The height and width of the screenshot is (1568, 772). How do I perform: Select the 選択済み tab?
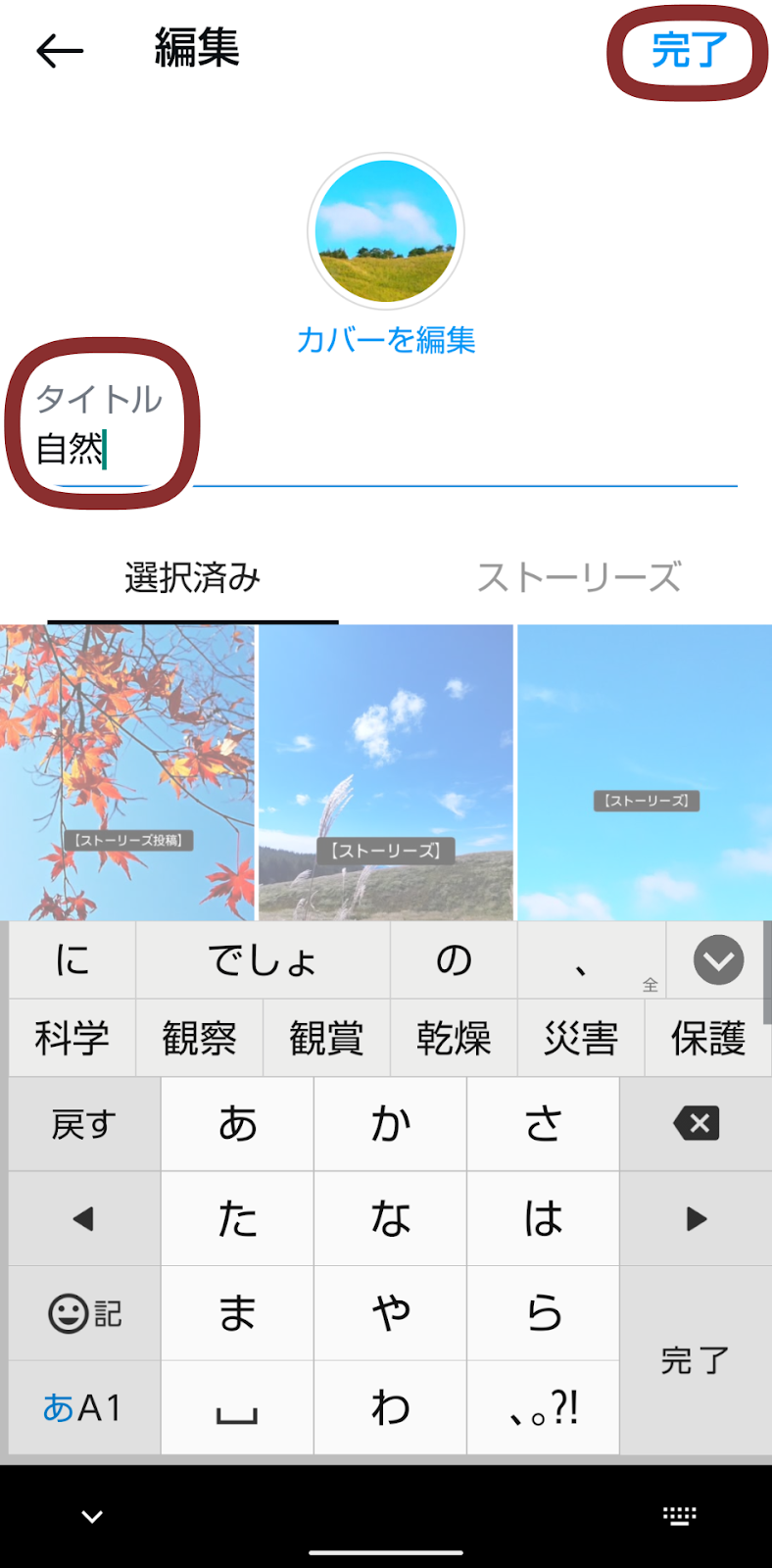tap(193, 577)
